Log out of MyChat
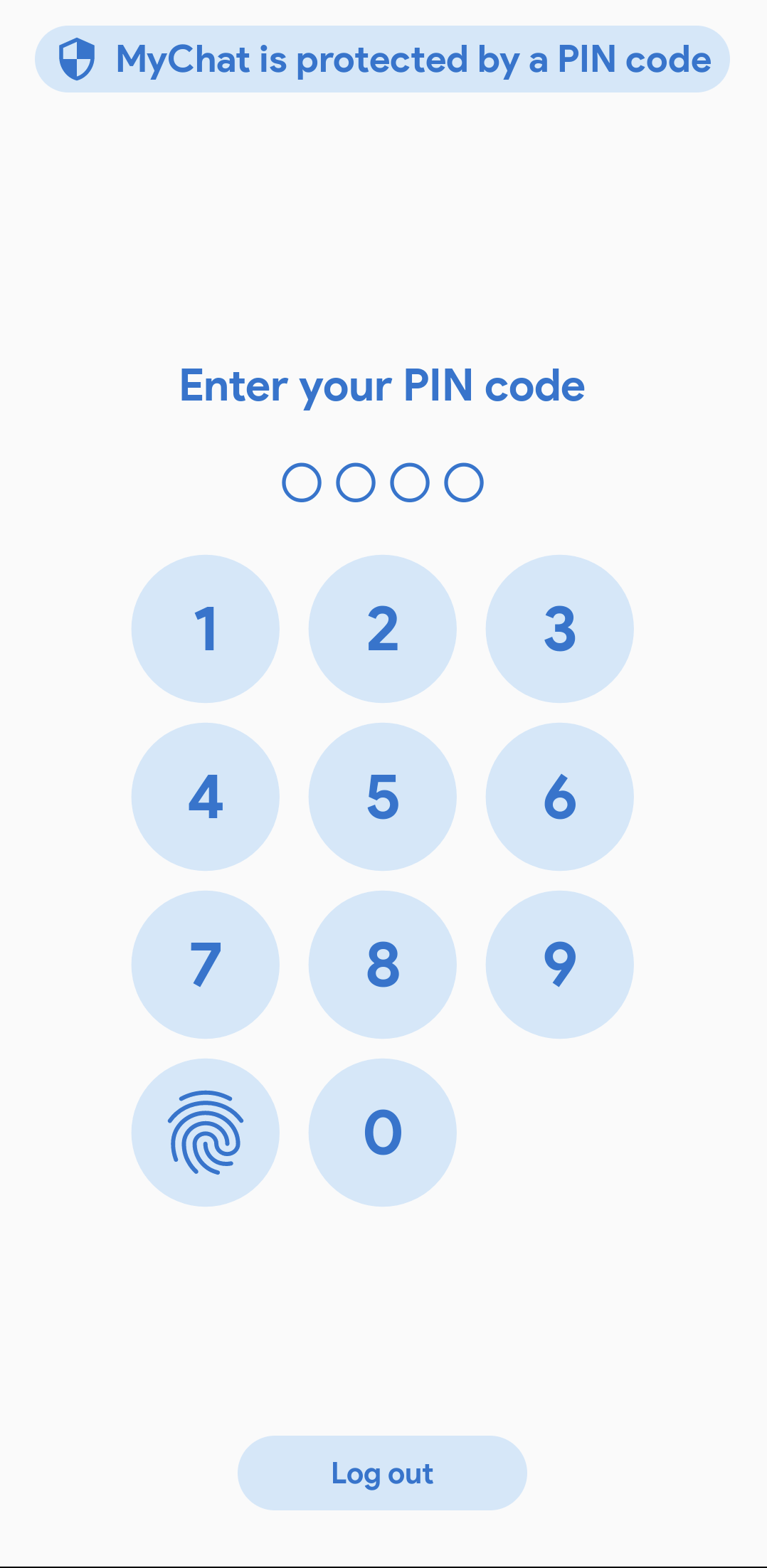 pyautogui.click(x=382, y=1473)
